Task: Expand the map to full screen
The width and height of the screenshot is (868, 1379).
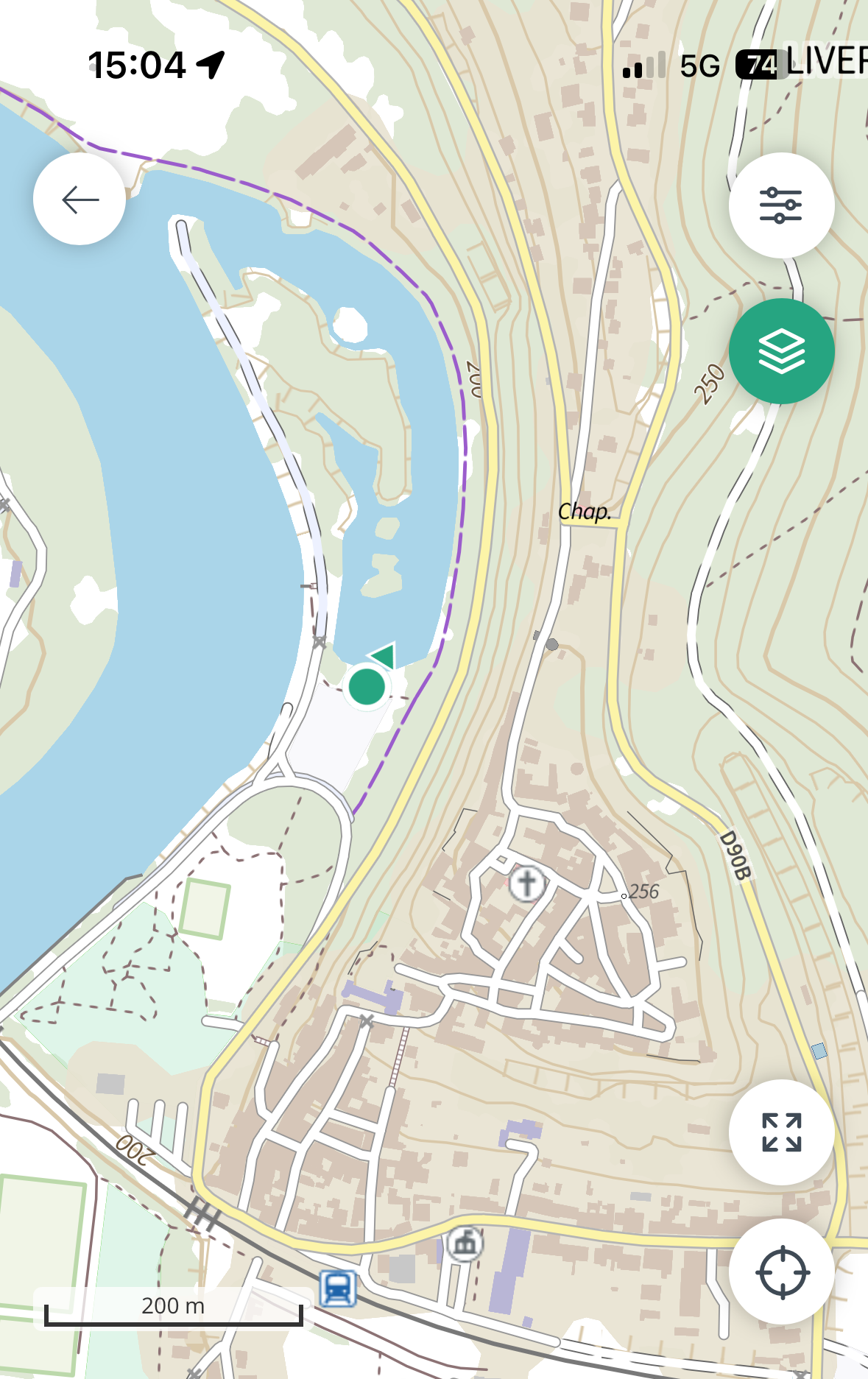Action: coord(781,1132)
